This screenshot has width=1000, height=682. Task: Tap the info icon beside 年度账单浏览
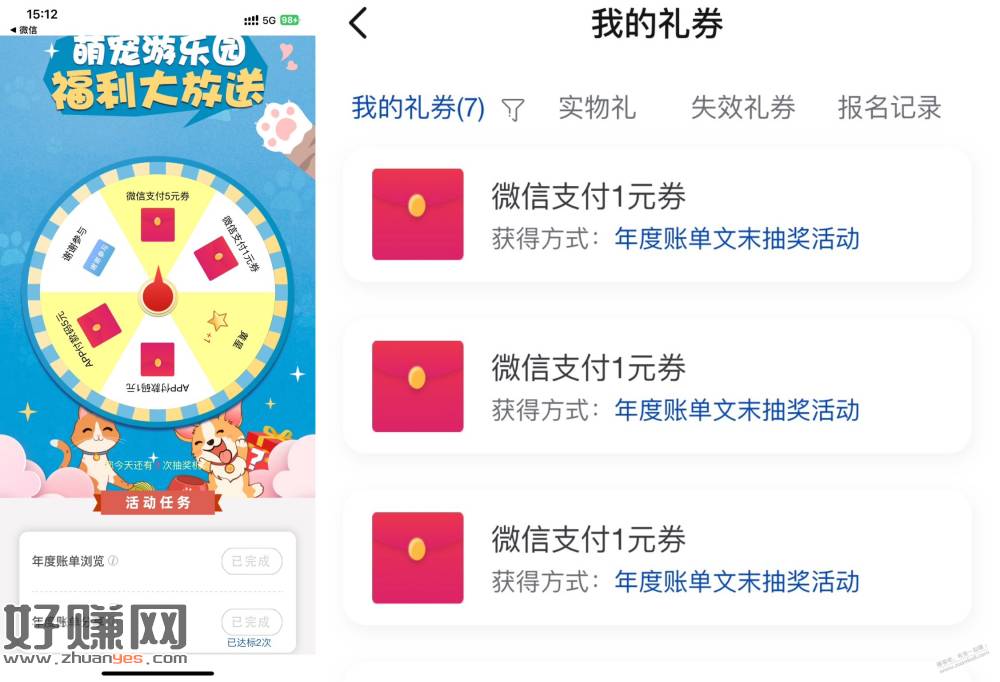click(113, 561)
